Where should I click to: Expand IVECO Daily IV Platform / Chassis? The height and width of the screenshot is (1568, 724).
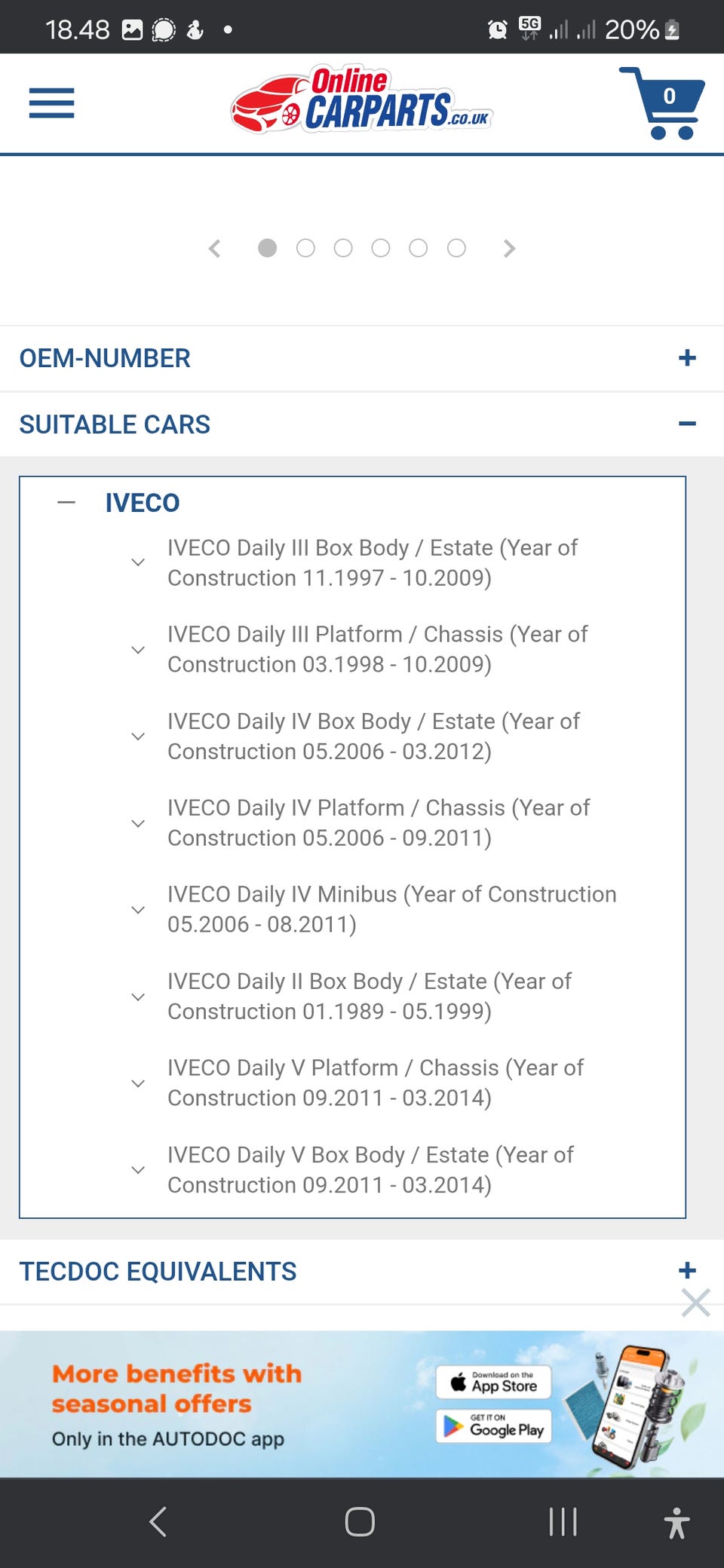138,822
